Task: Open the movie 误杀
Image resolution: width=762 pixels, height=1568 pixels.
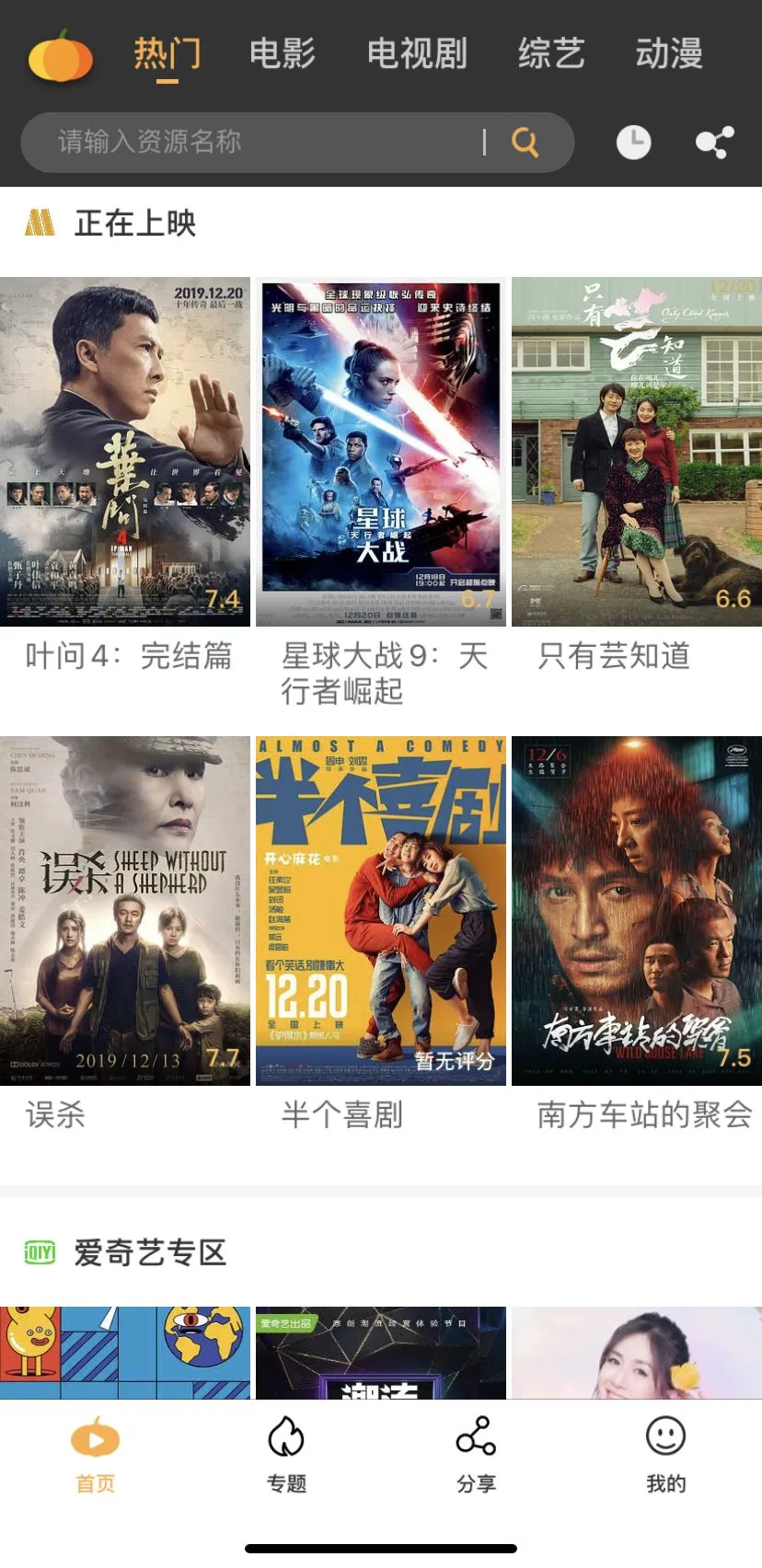Action: click(x=125, y=911)
